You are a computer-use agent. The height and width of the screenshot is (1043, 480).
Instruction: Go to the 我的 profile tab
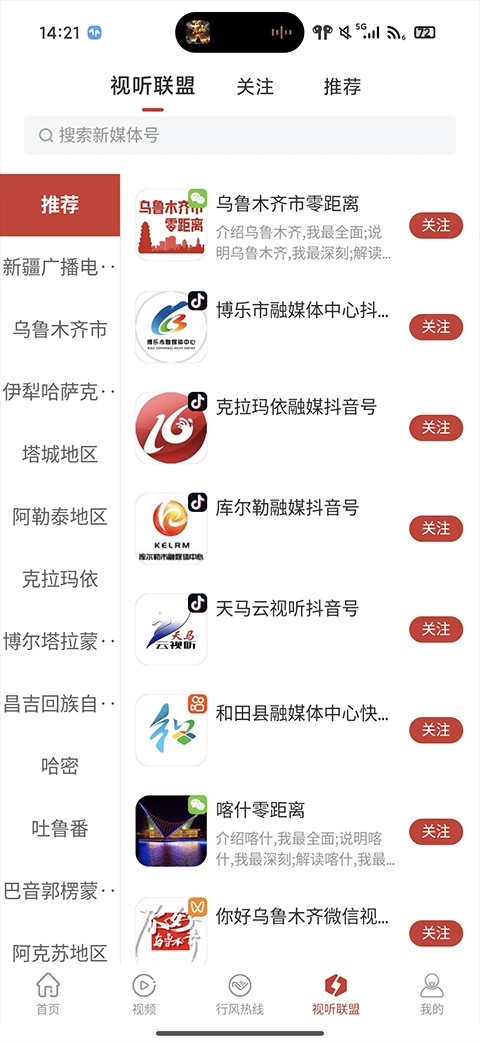(431, 993)
